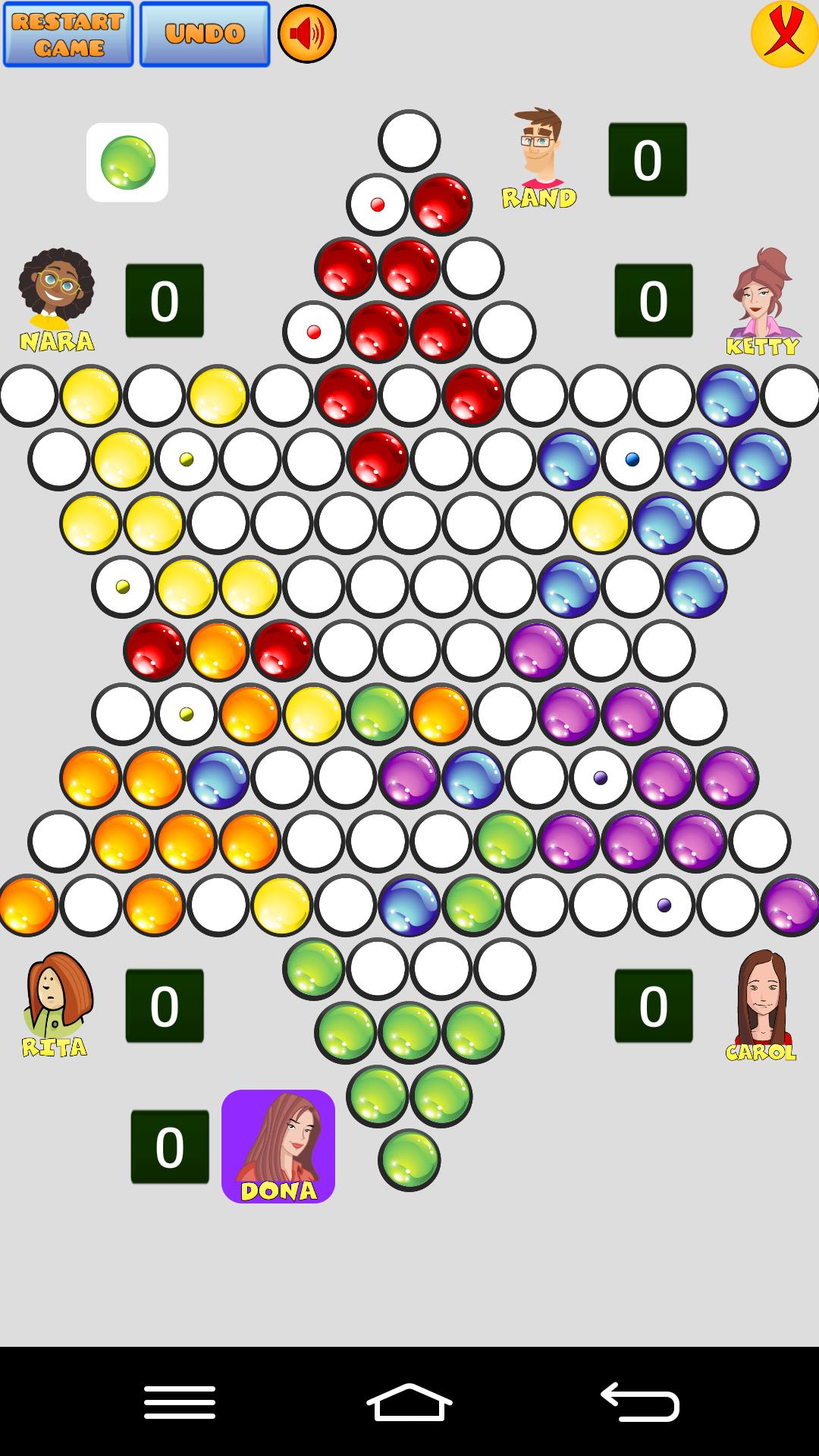Tap the empty hole at the star's top tip
Screen dimensions: 819x1456
(409, 141)
